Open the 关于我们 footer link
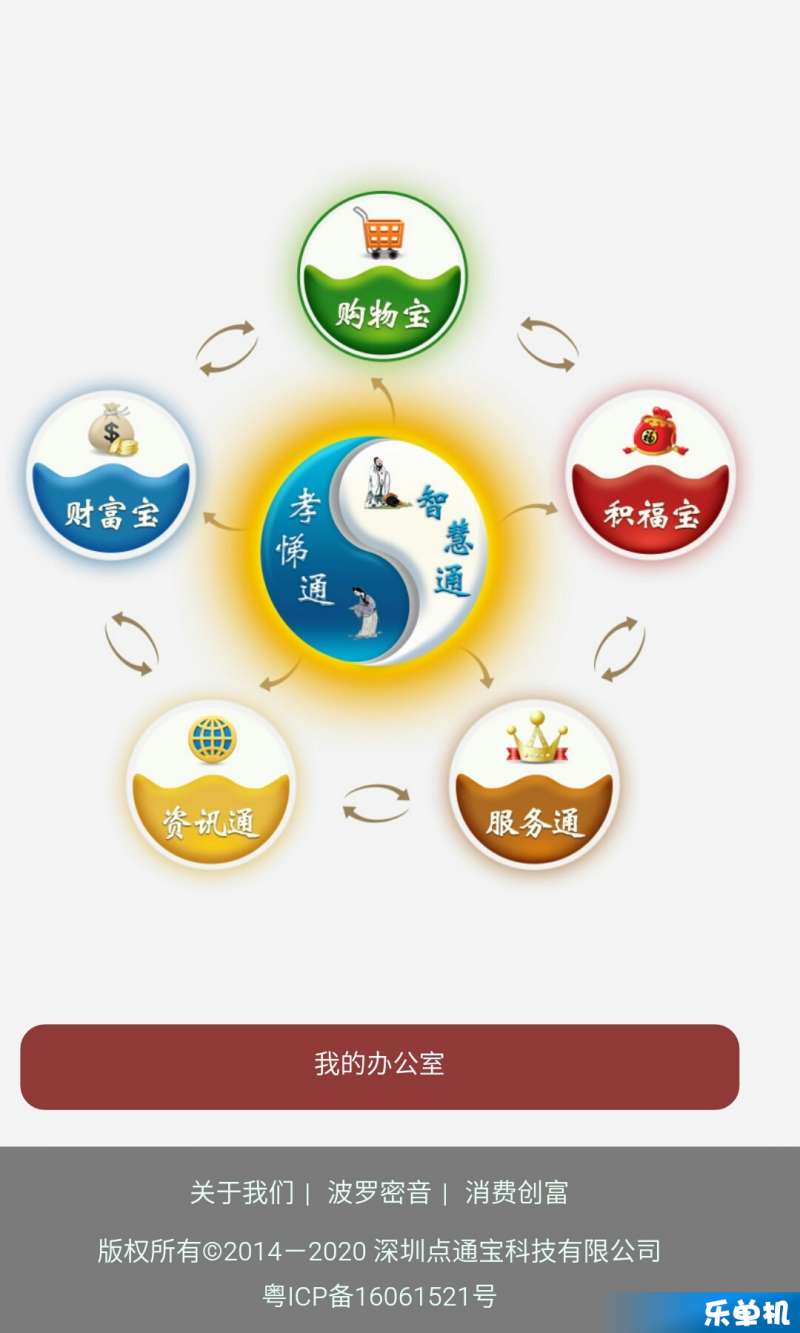The height and width of the screenshot is (1333, 800). [x=242, y=1192]
